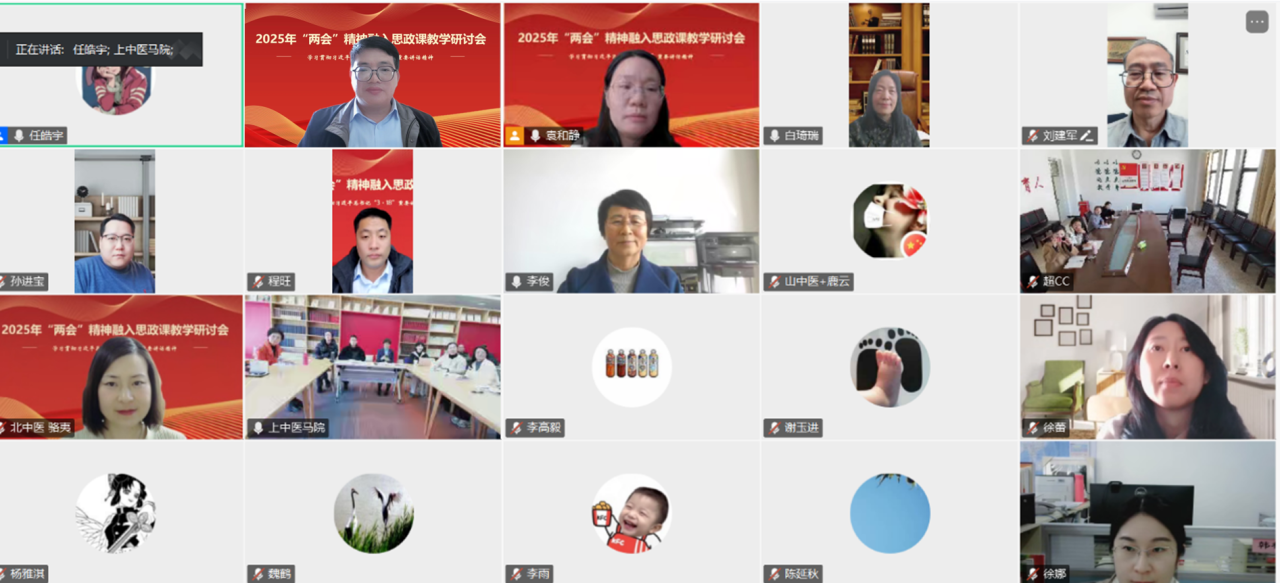Select 谢玉进's avatar tile
The width and height of the screenshot is (1280, 583).
tap(889, 366)
